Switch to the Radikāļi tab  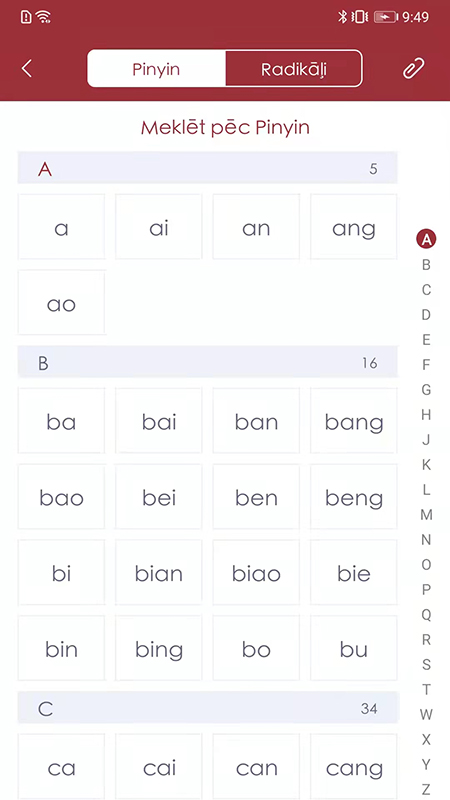[x=293, y=68]
